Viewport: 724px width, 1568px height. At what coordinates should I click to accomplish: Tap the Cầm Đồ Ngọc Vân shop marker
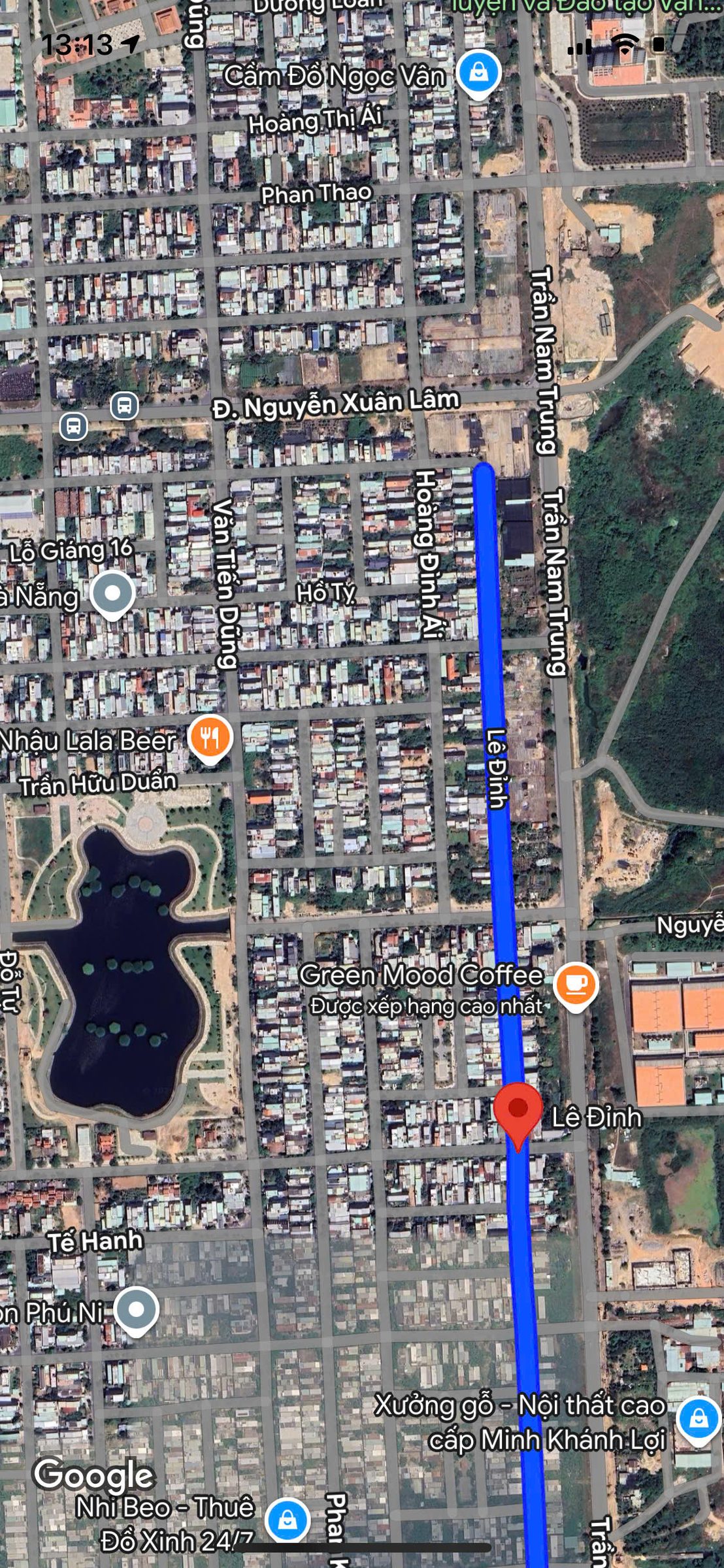click(478, 74)
